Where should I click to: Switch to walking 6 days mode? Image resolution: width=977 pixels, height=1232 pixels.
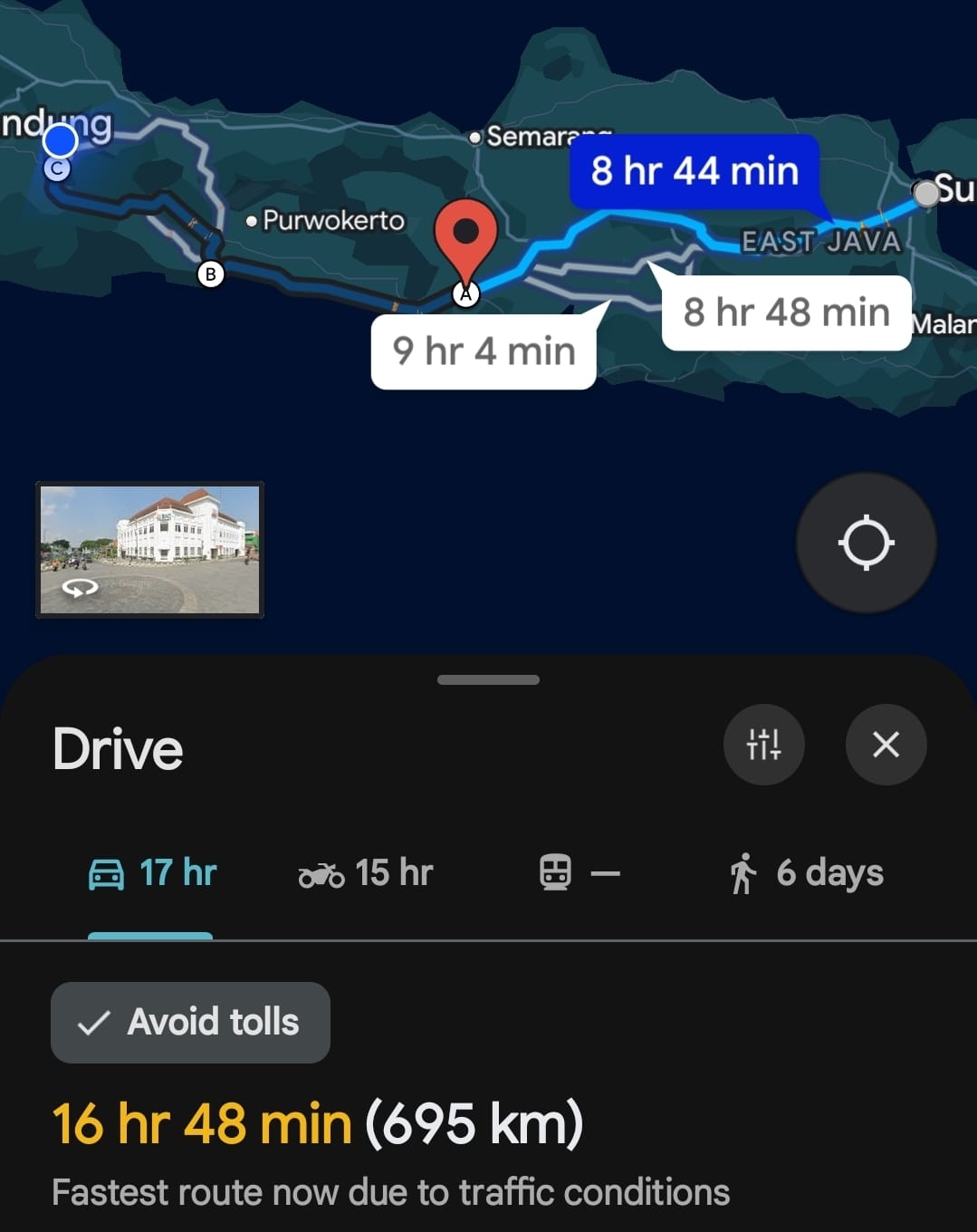pos(806,873)
